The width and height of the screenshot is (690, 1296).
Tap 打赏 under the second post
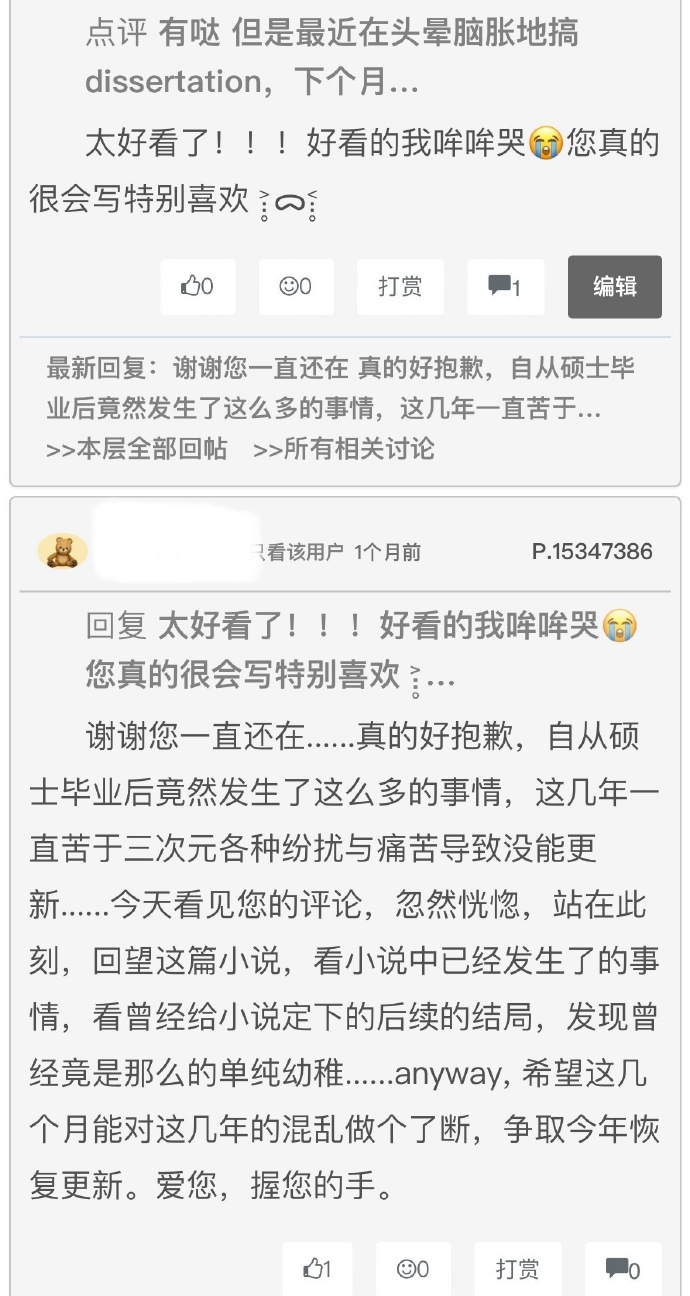tap(517, 1269)
